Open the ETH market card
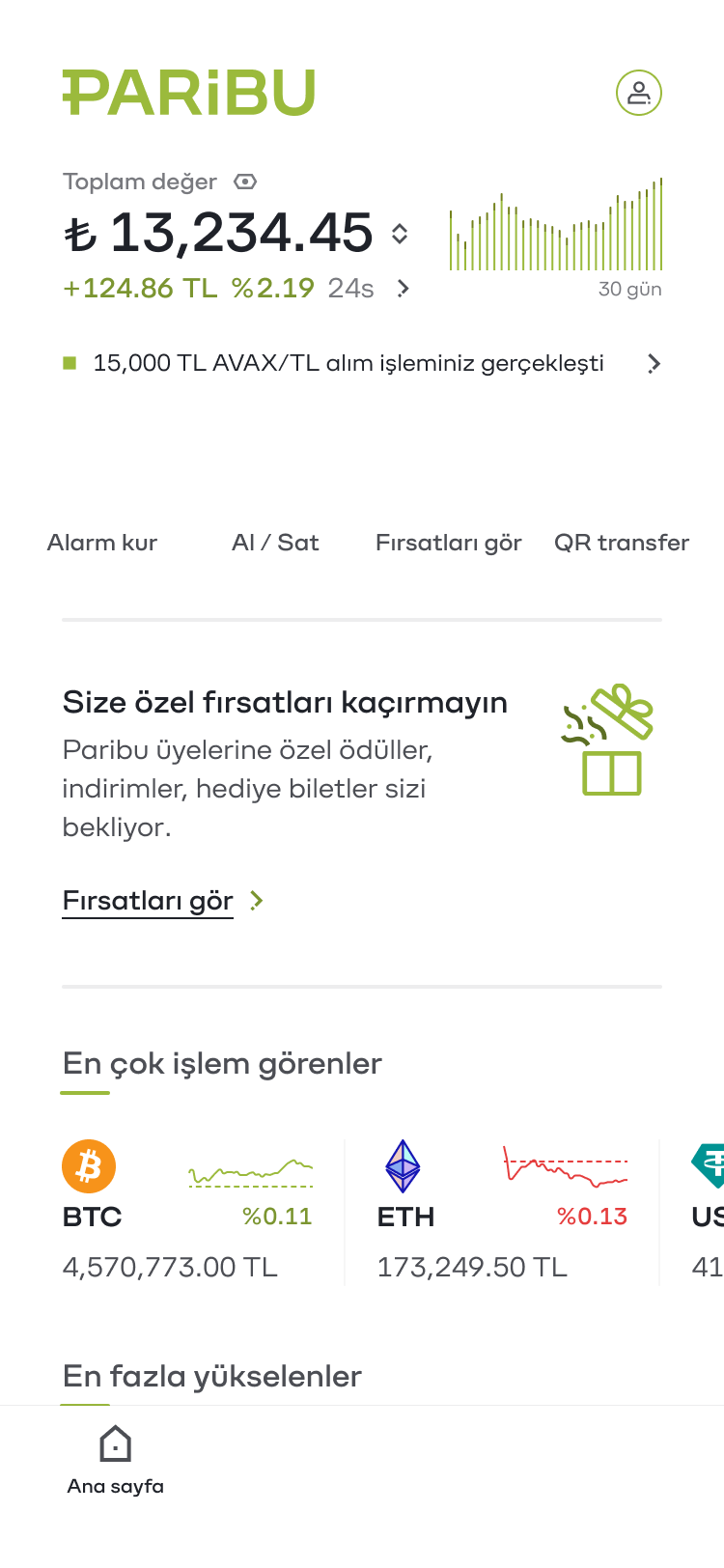 [x=502, y=1213]
